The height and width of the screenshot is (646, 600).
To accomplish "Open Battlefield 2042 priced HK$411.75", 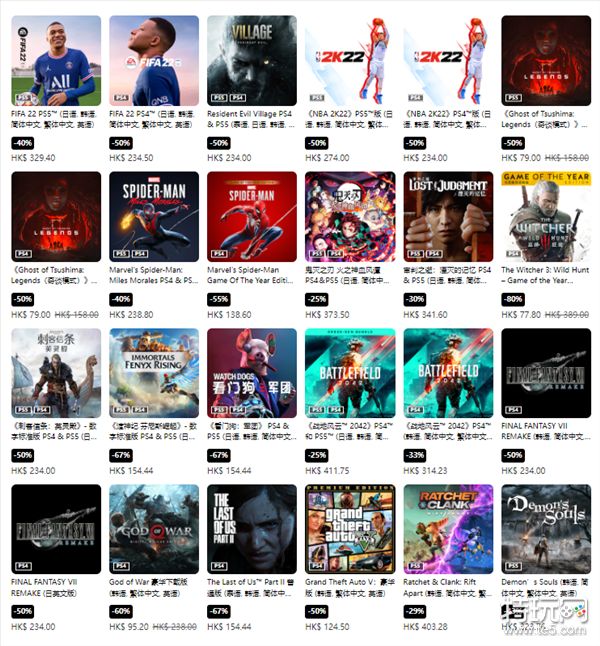I will tap(349, 373).
